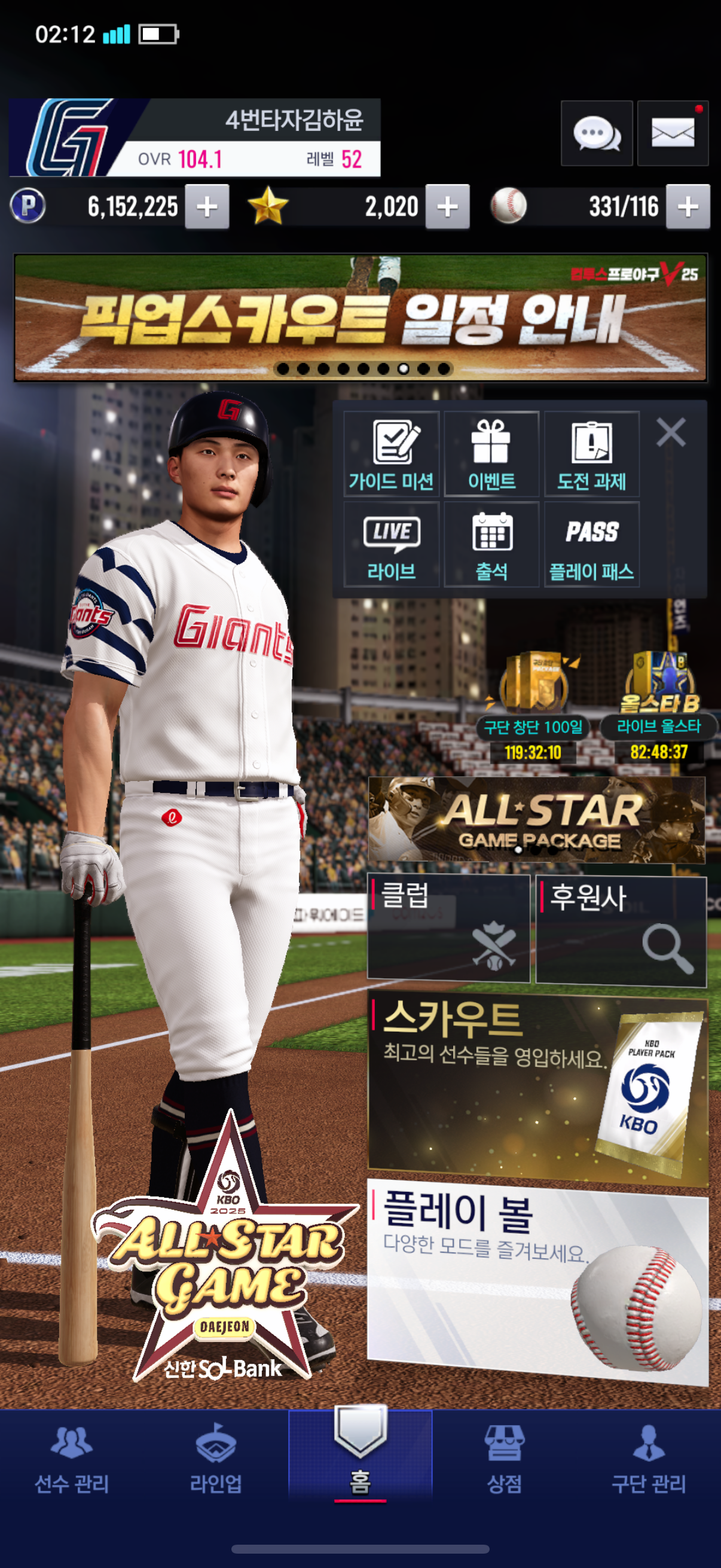Close the quick menu panel

(x=671, y=432)
